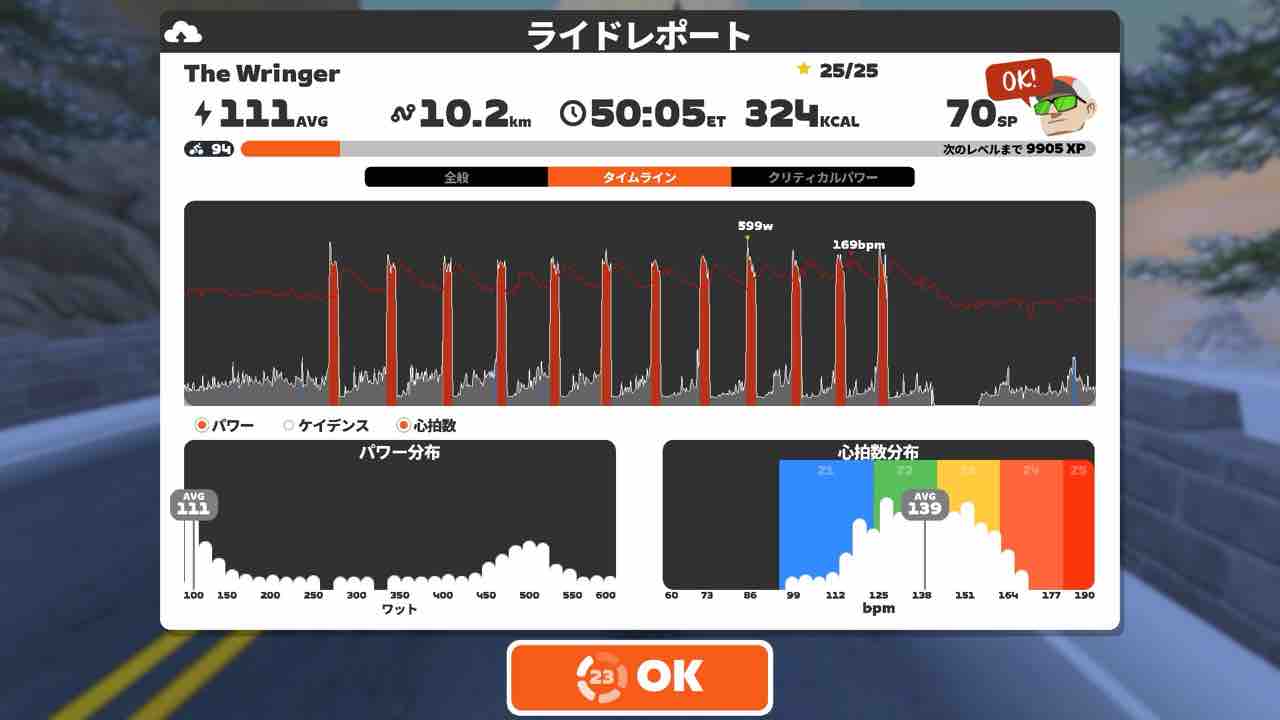This screenshot has height=720, width=1280.
Task: Open the クリティカルパワー tab
Action: point(823,177)
